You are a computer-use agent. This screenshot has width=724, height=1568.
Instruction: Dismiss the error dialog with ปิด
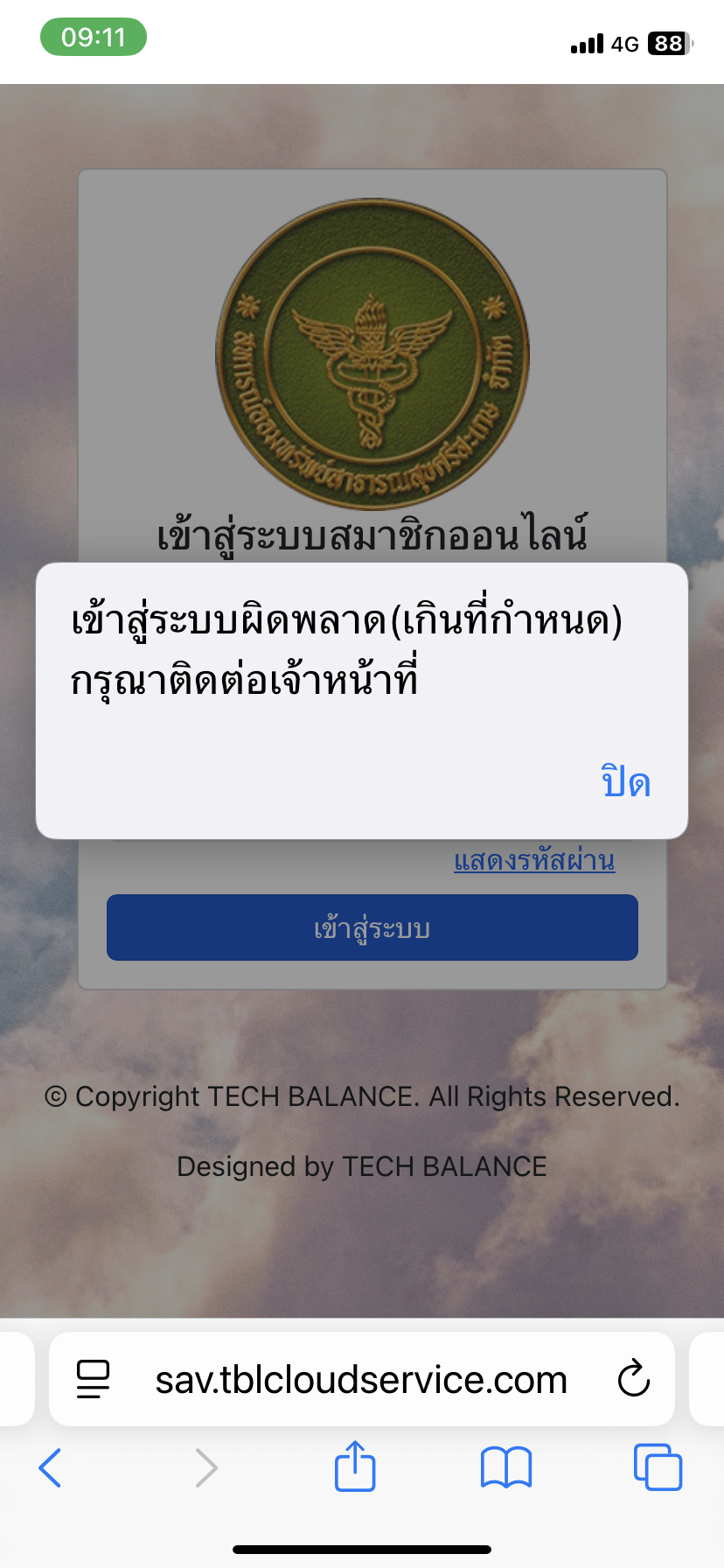tap(625, 781)
